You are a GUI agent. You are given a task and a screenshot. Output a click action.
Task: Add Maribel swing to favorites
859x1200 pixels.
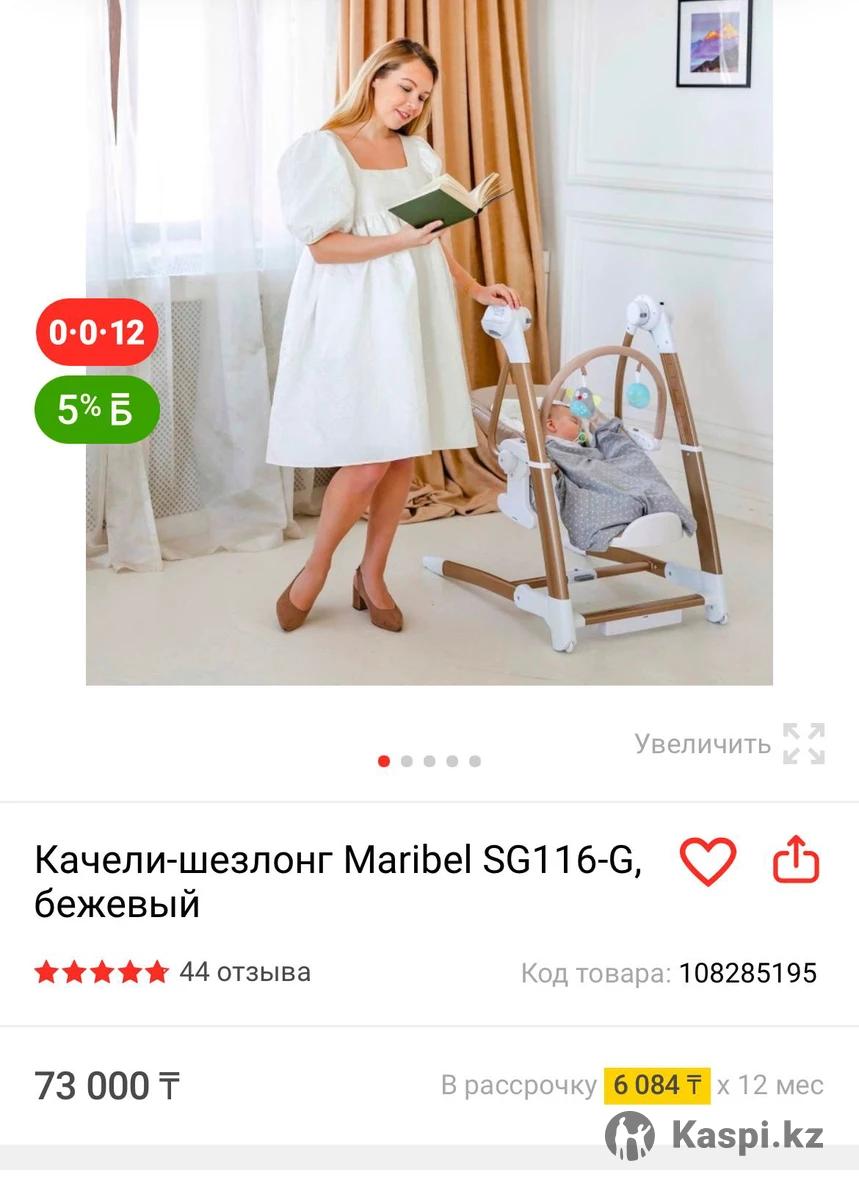point(707,861)
